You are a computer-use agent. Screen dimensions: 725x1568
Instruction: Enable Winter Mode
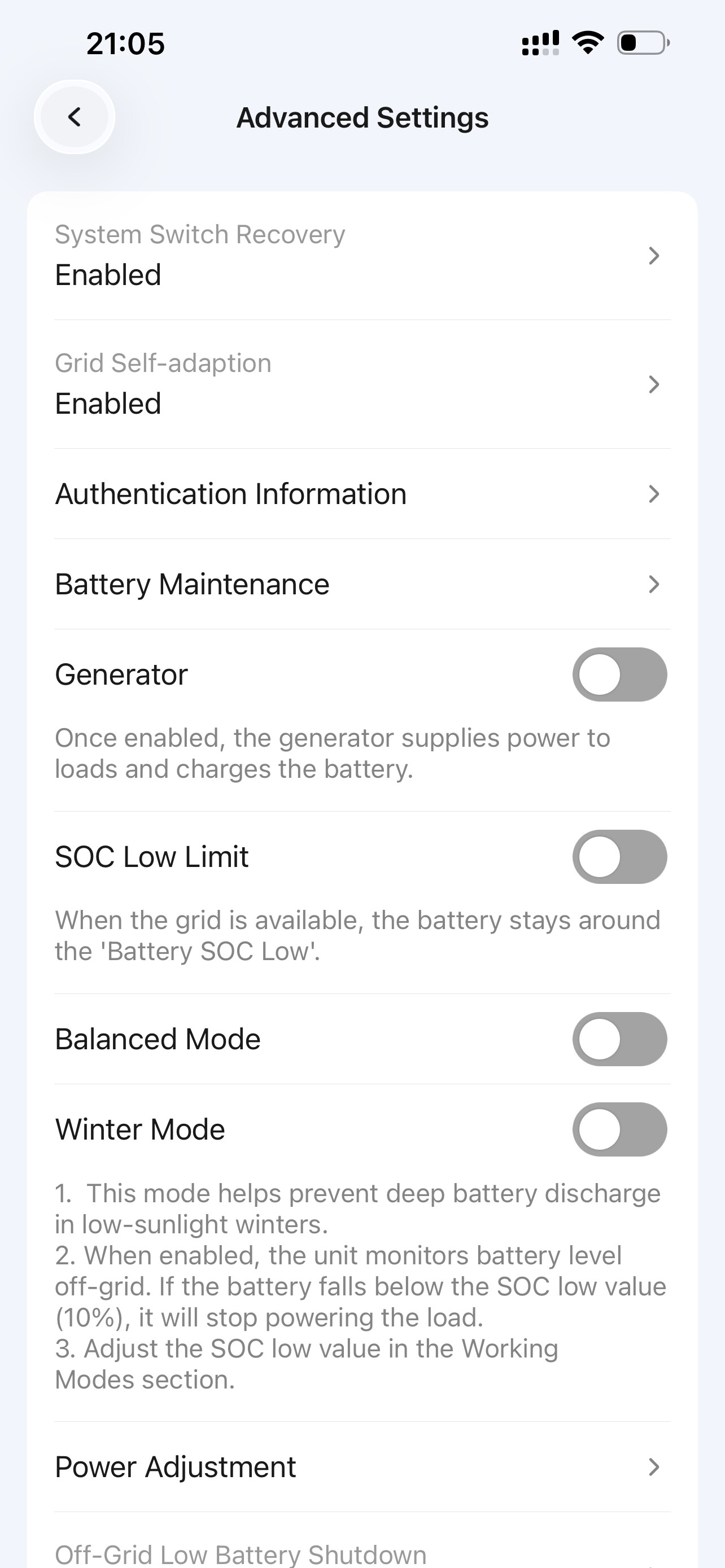pyautogui.click(x=619, y=1129)
